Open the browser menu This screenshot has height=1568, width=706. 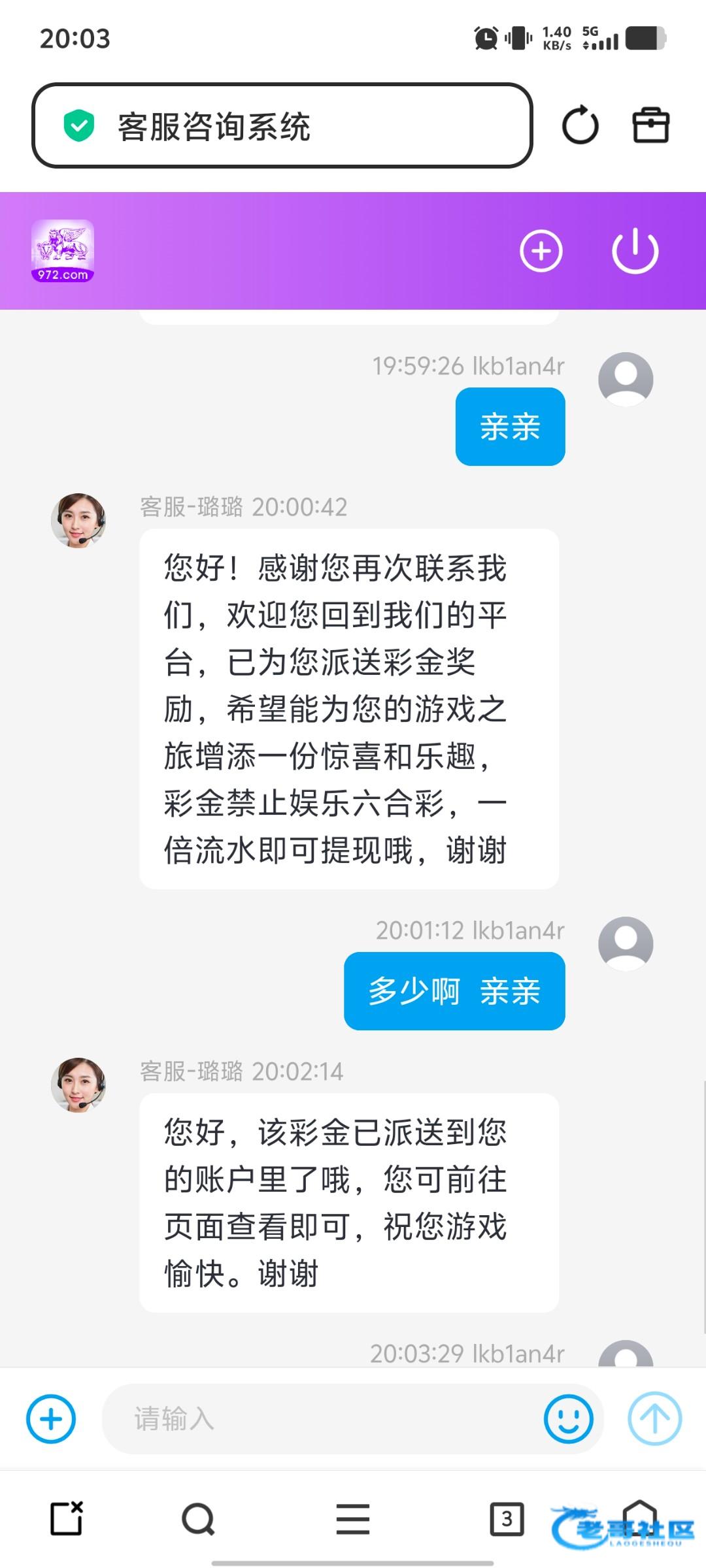353,1518
